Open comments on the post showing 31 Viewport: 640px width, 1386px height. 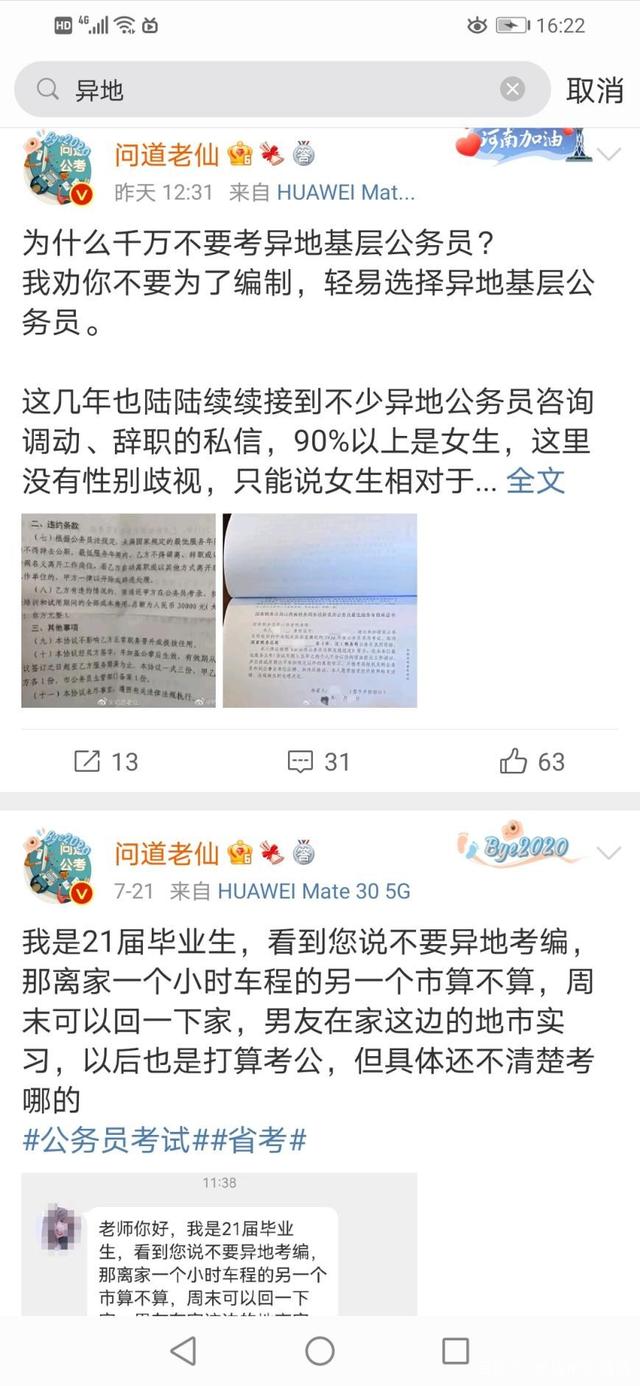(x=319, y=762)
